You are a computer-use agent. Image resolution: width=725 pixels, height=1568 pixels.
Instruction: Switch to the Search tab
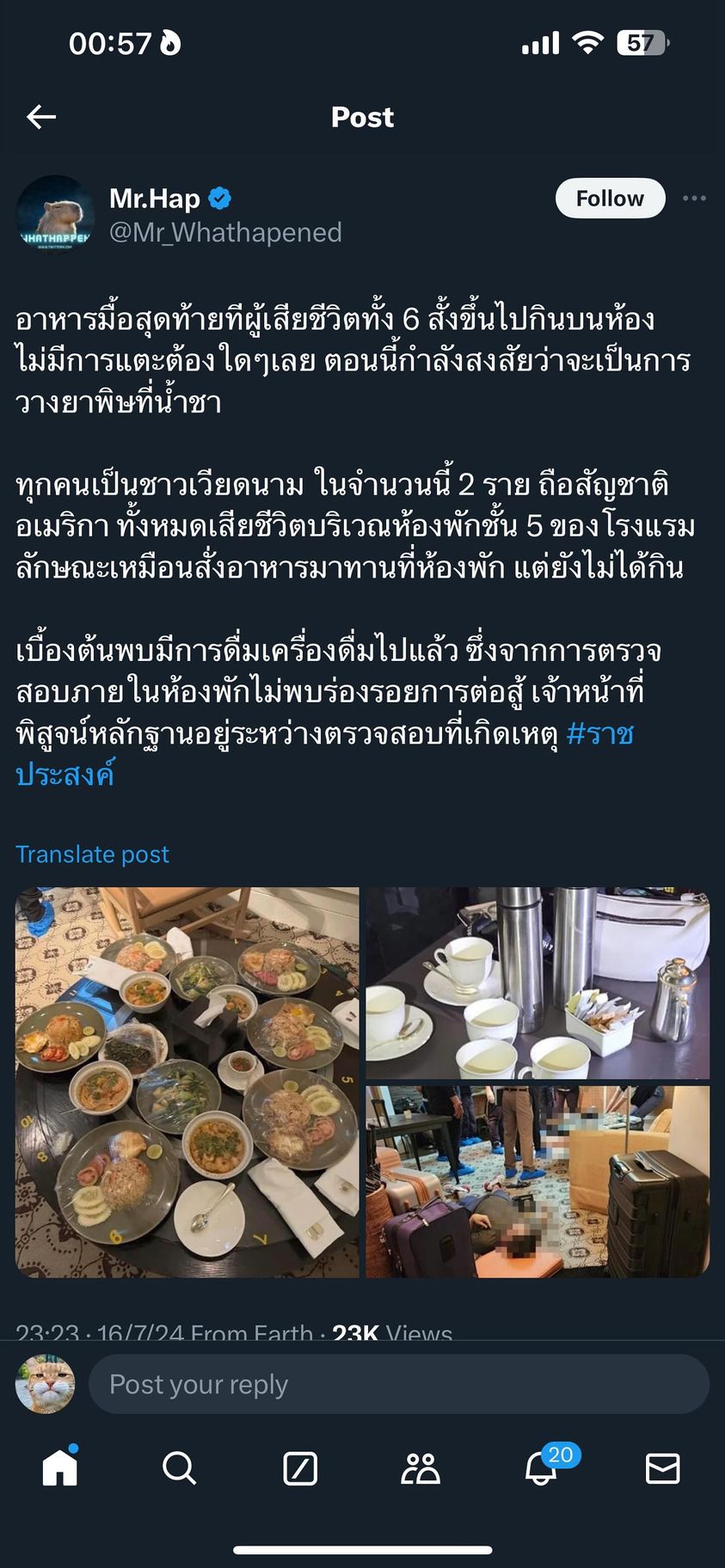pos(179,1468)
